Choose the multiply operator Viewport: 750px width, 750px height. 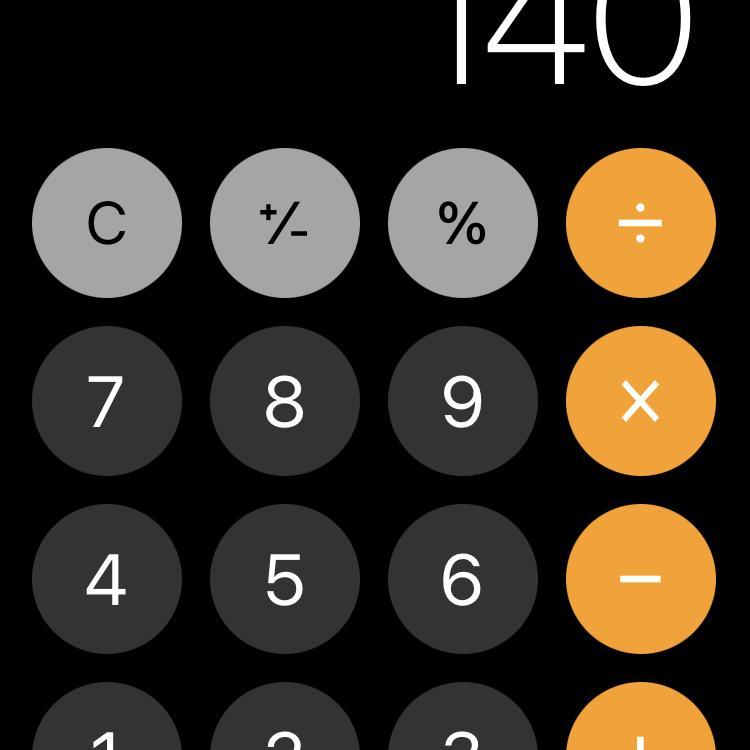click(x=641, y=401)
